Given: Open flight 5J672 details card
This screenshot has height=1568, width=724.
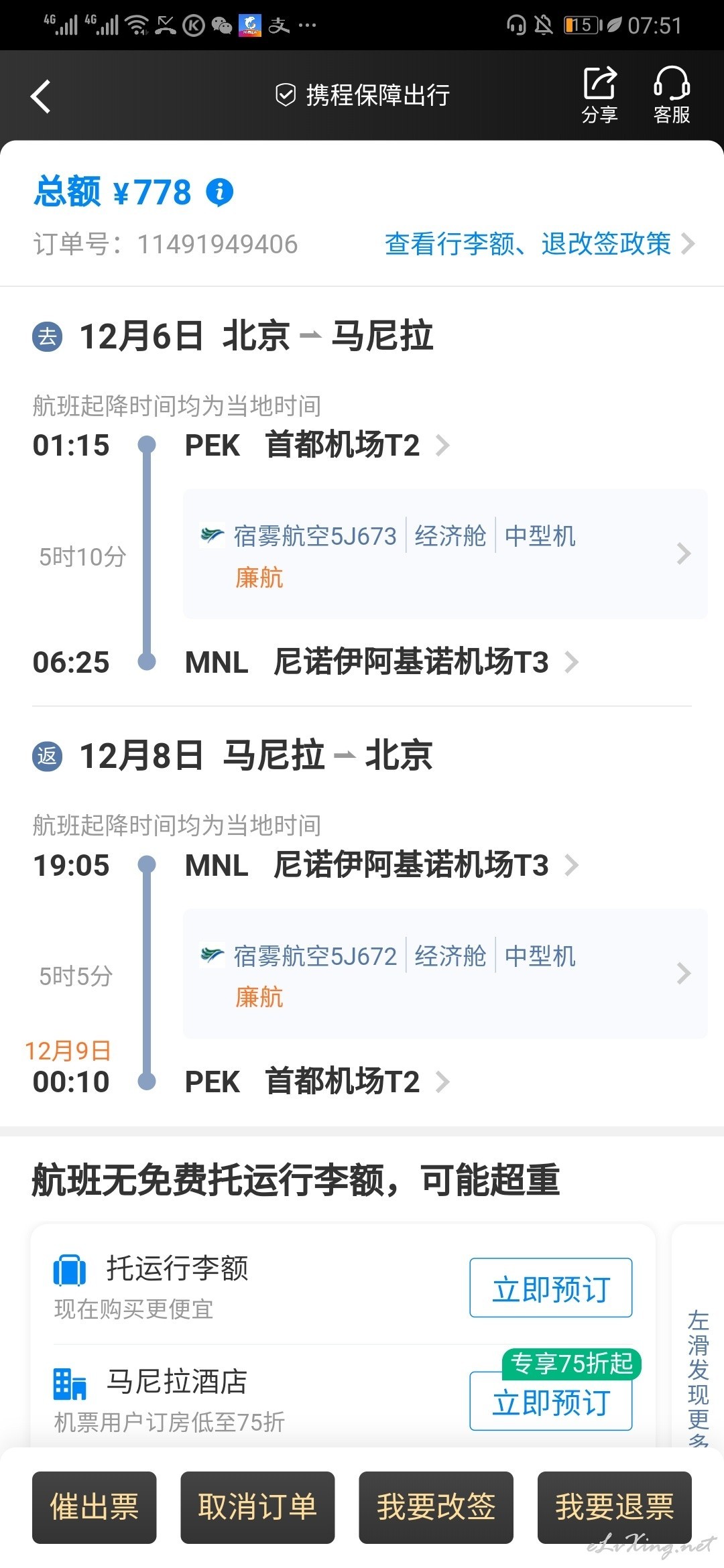Looking at the screenshot, I should [x=445, y=974].
